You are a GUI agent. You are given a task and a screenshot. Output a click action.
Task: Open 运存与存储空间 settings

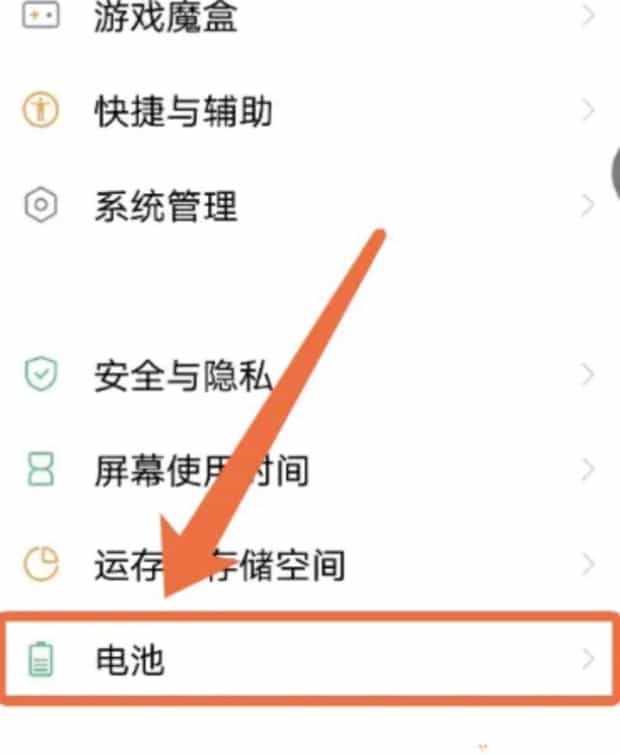tap(218, 563)
